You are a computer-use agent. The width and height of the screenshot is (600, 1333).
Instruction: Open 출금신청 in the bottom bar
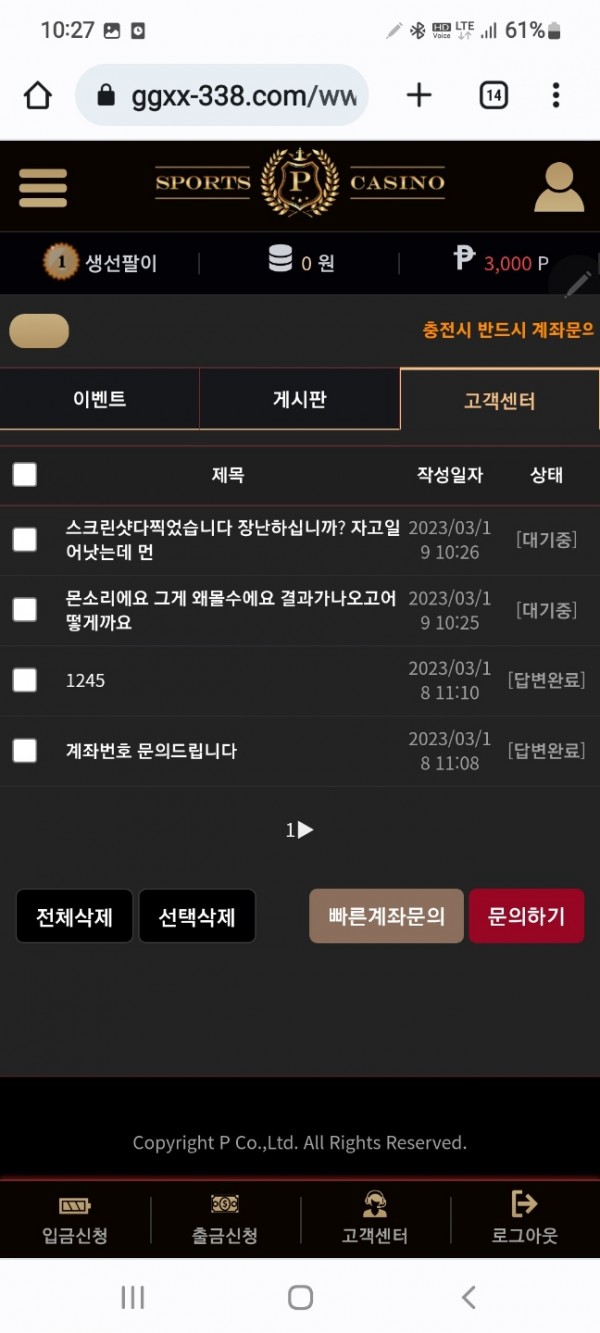point(225,1220)
